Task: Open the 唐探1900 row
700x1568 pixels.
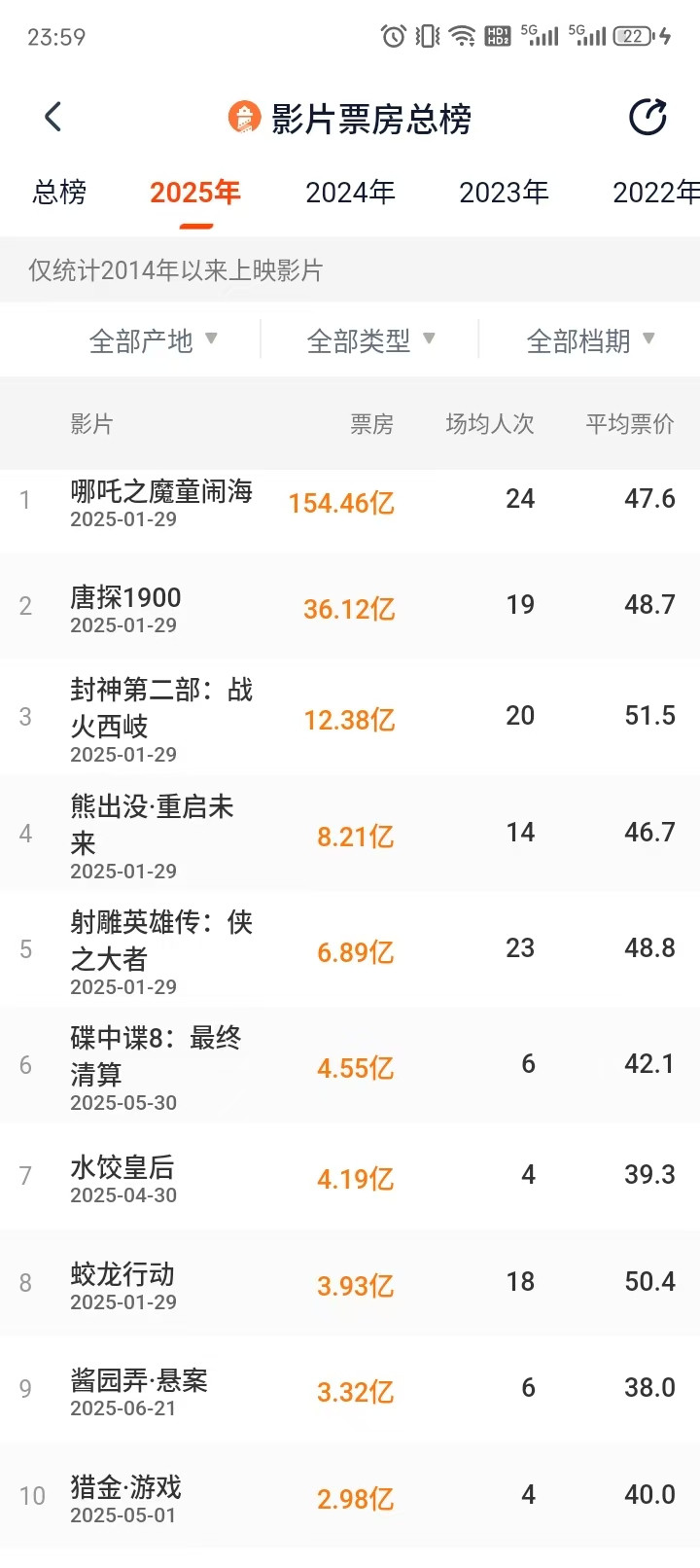Action: (x=350, y=607)
